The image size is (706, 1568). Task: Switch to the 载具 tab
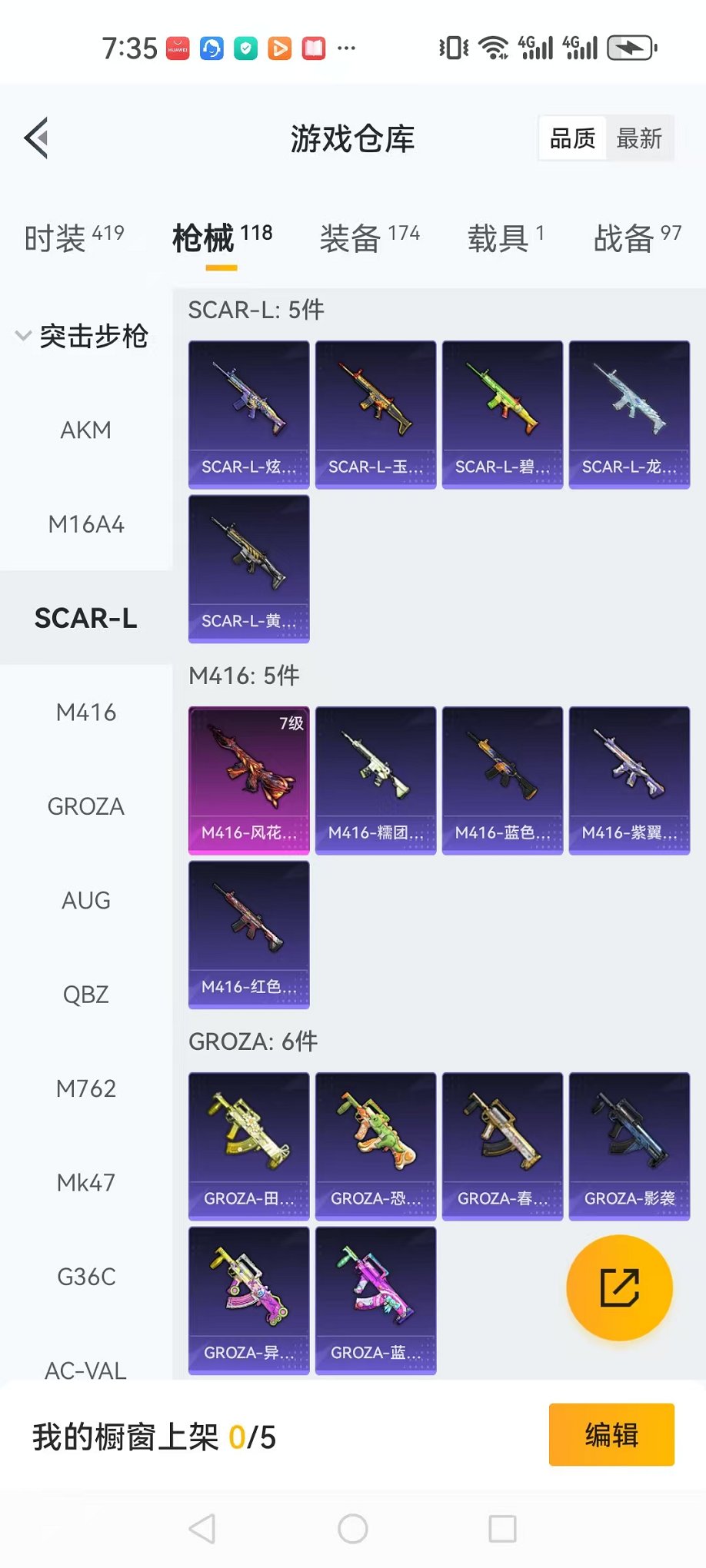[x=505, y=238]
